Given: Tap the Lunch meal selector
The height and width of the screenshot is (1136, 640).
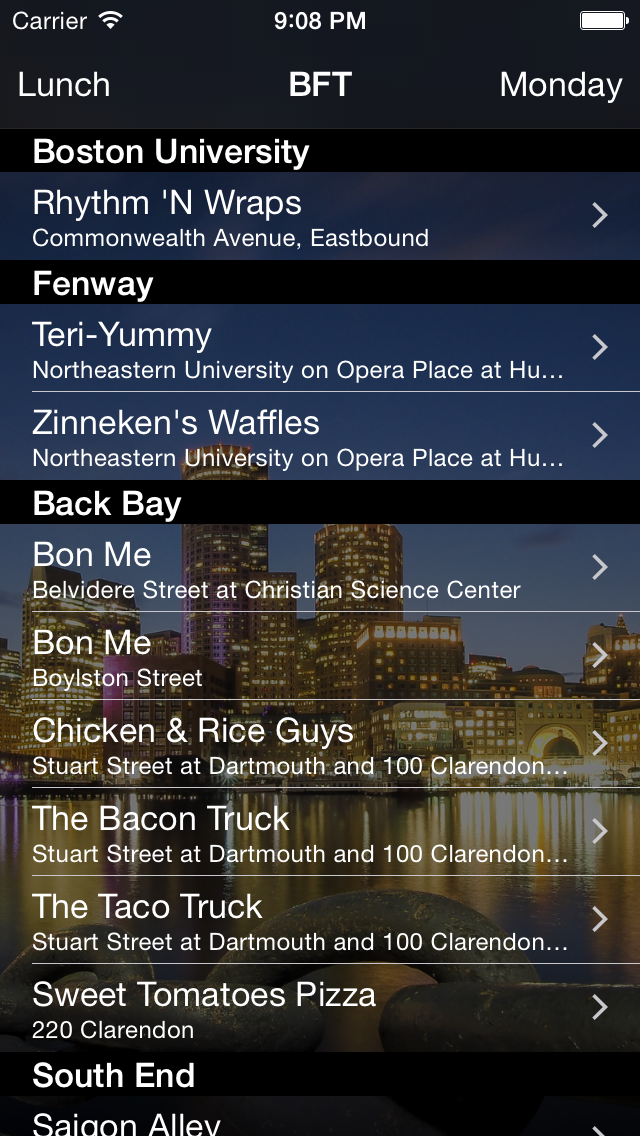Looking at the screenshot, I should (64, 85).
